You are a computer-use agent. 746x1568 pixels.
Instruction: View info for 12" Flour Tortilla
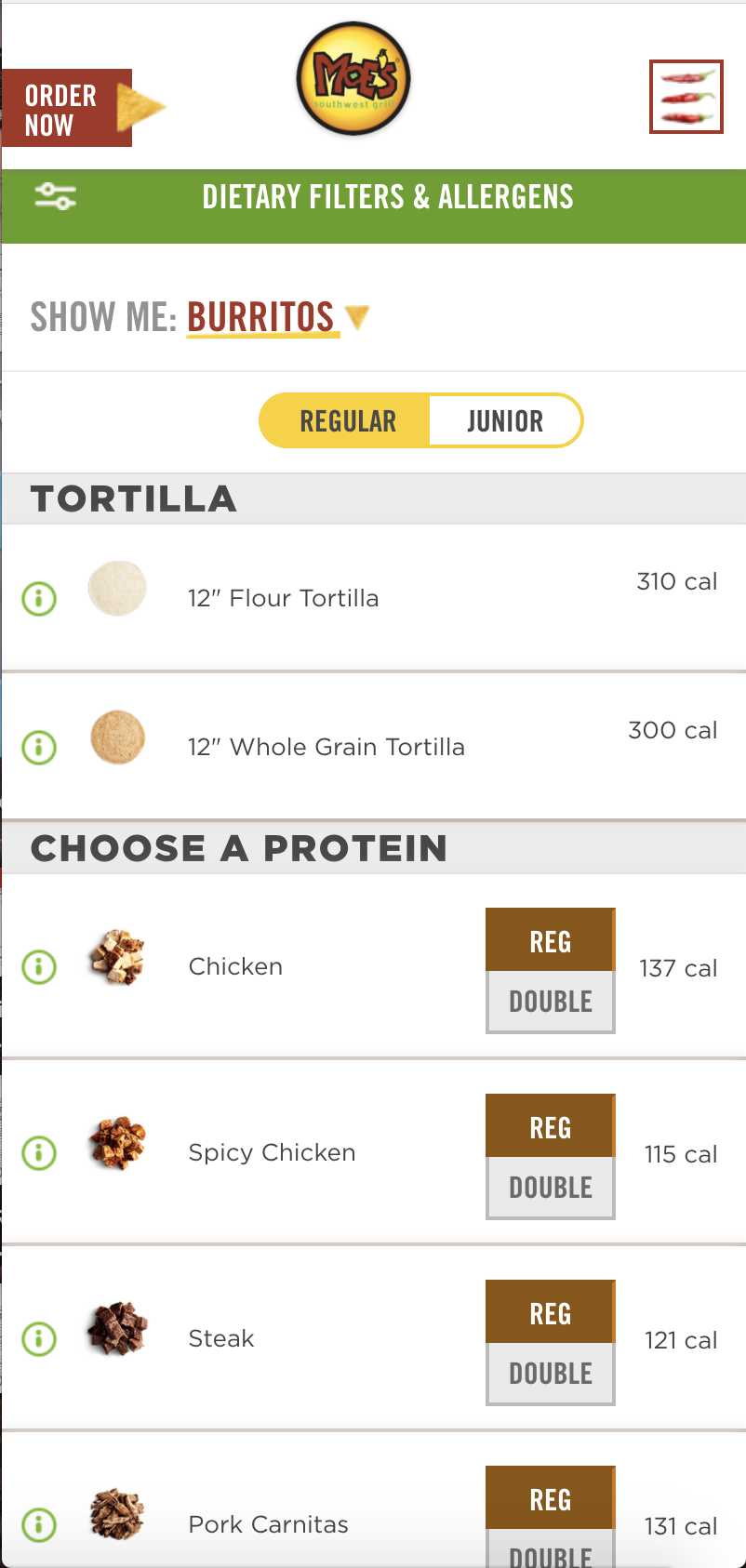(x=39, y=598)
